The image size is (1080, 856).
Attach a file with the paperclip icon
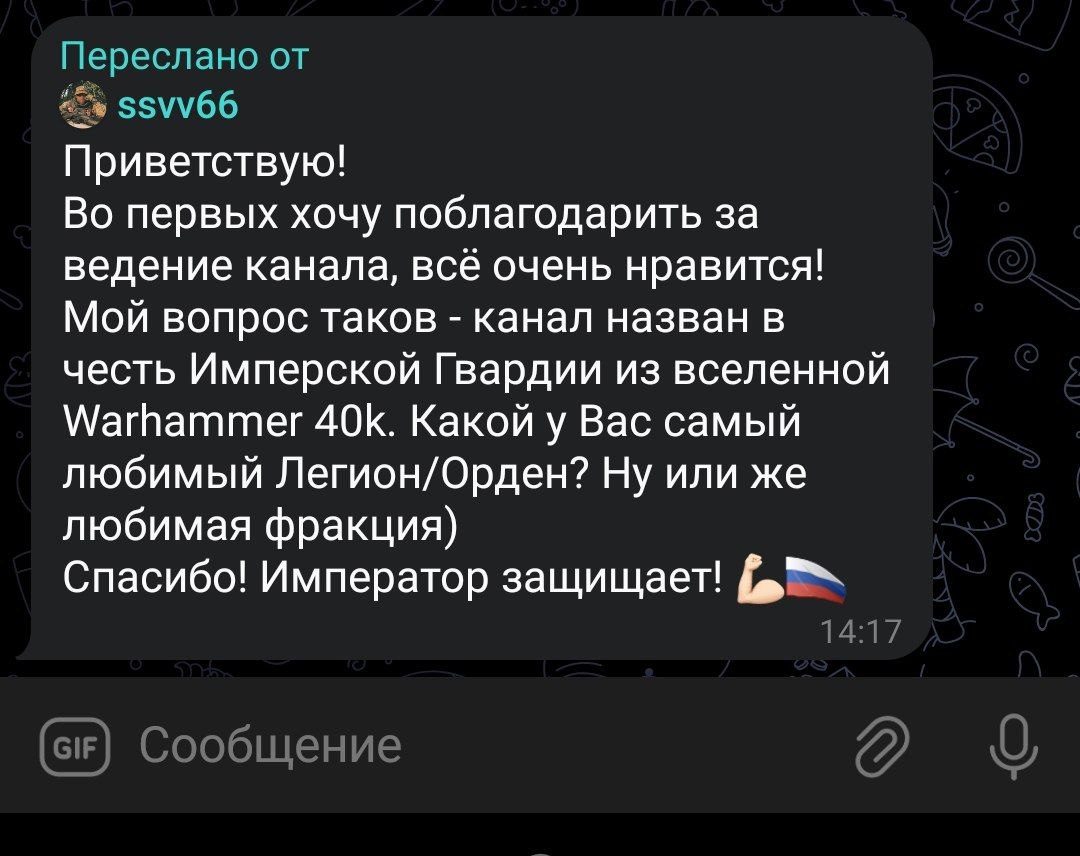click(883, 746)
